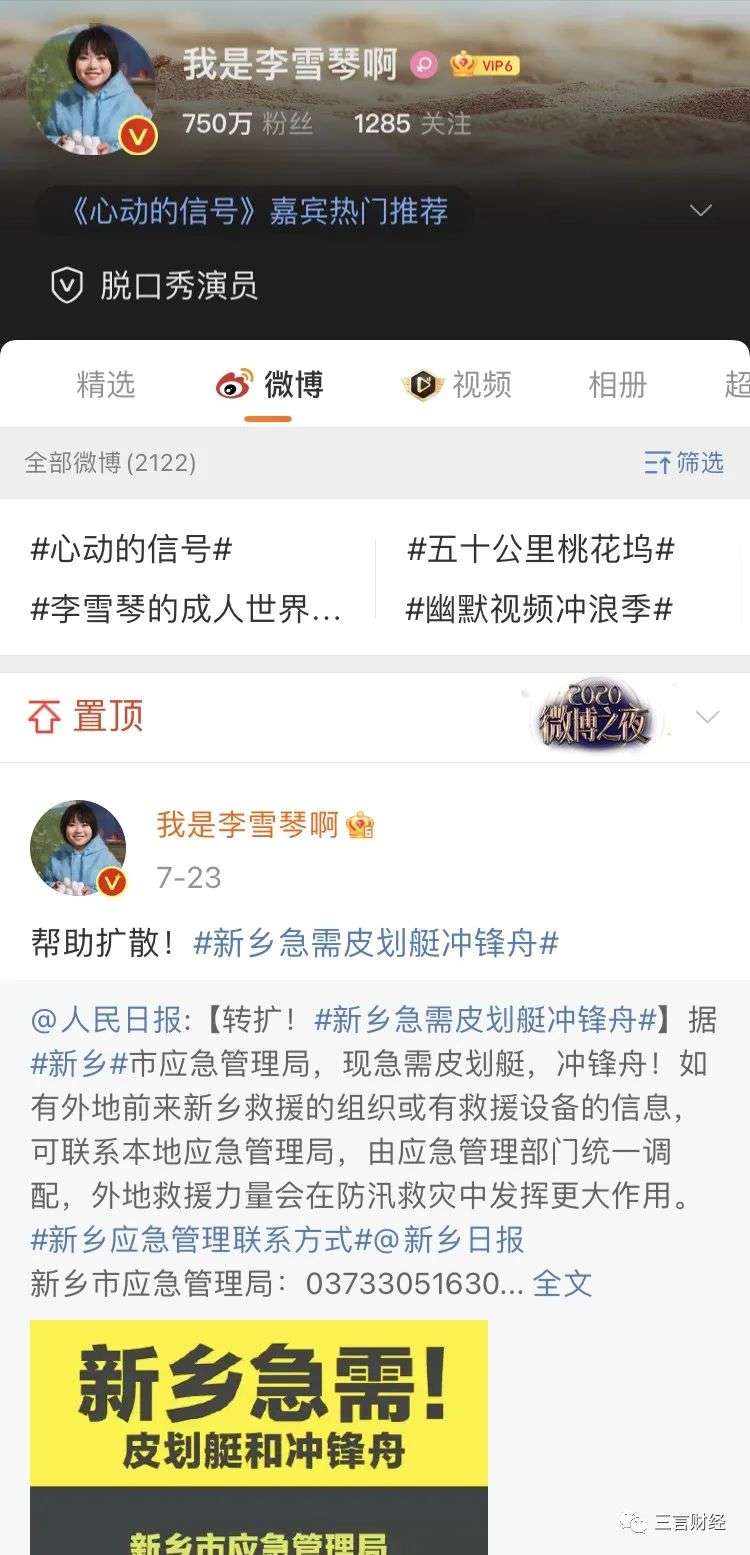Go to the 相册 tab

(x=617, y=385)
